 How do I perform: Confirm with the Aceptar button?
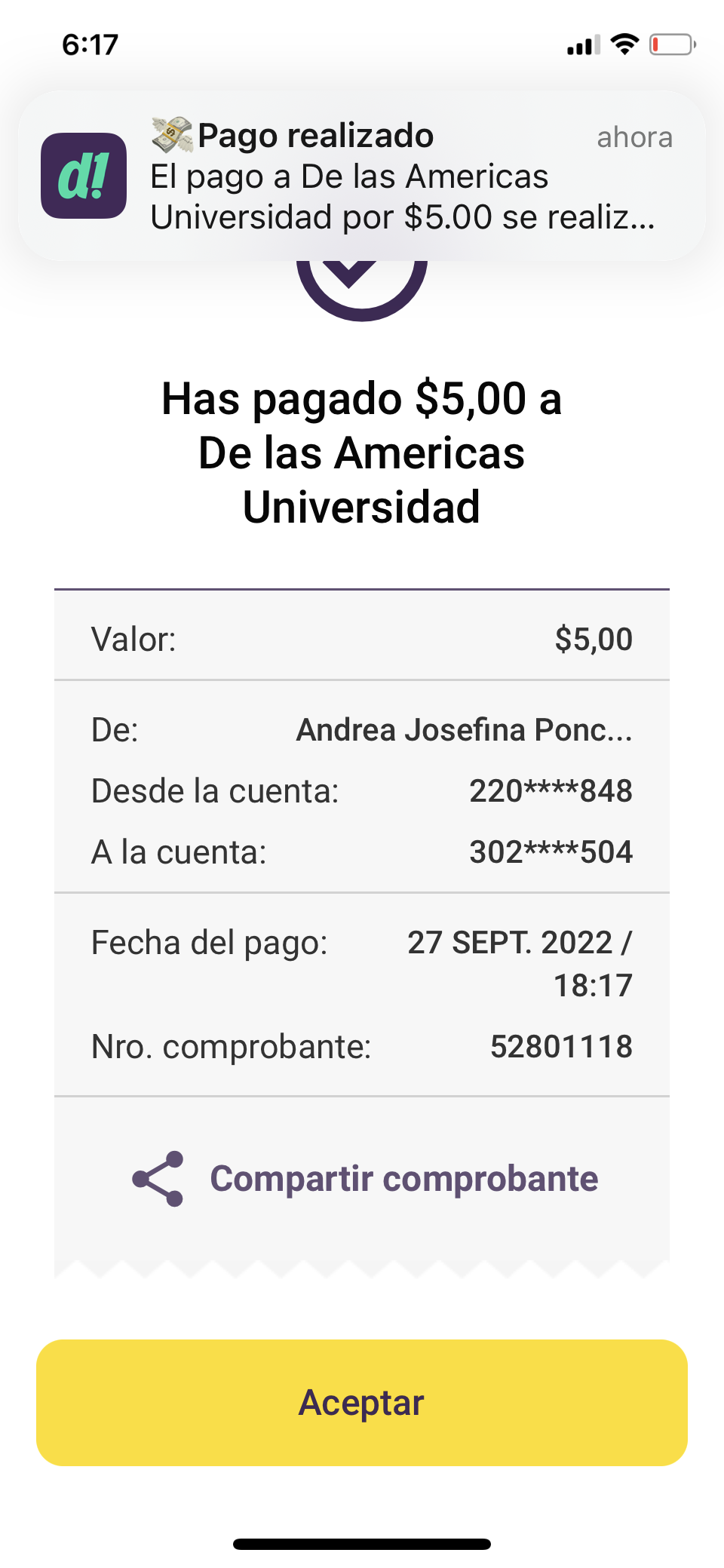[x=362, y=1403]
